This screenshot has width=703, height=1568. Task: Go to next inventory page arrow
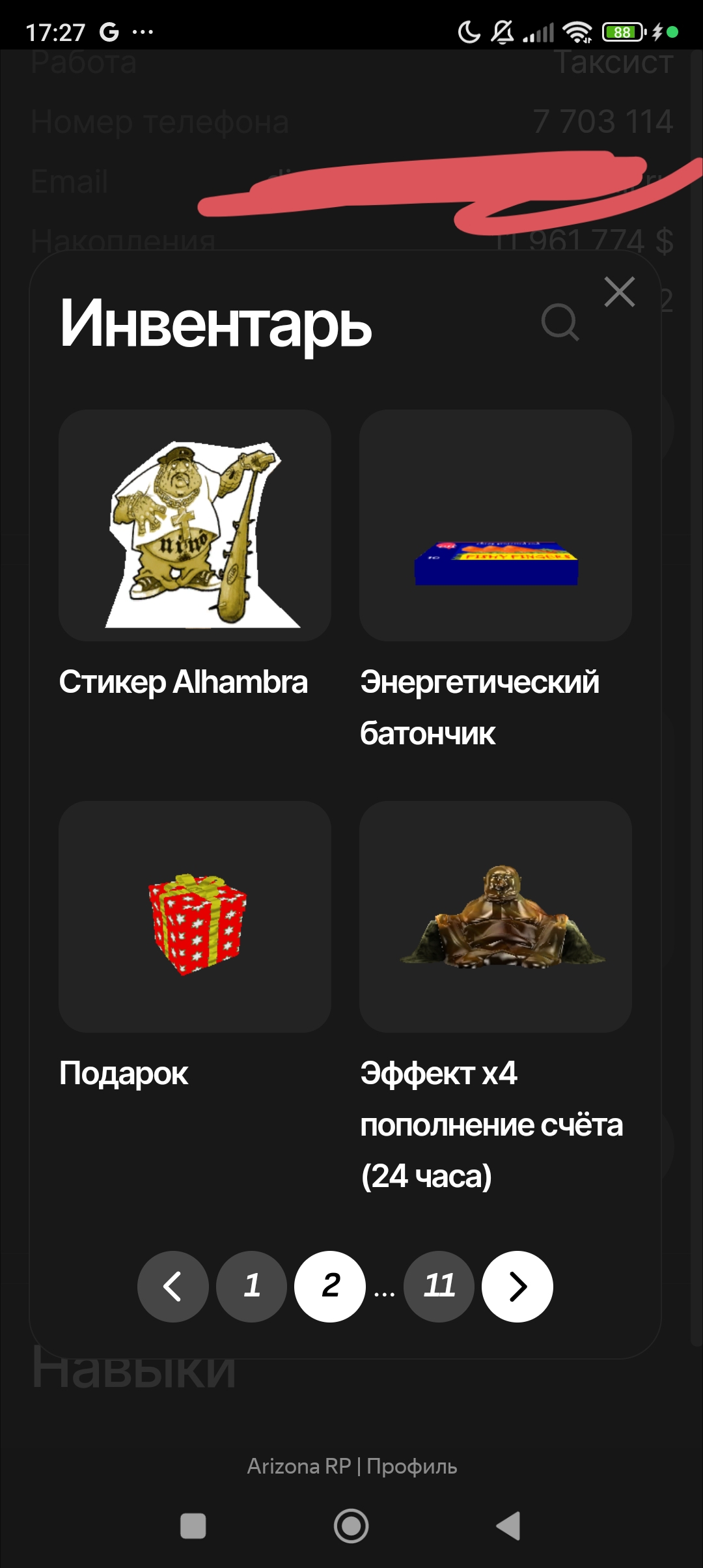[x=517, y=1287]
